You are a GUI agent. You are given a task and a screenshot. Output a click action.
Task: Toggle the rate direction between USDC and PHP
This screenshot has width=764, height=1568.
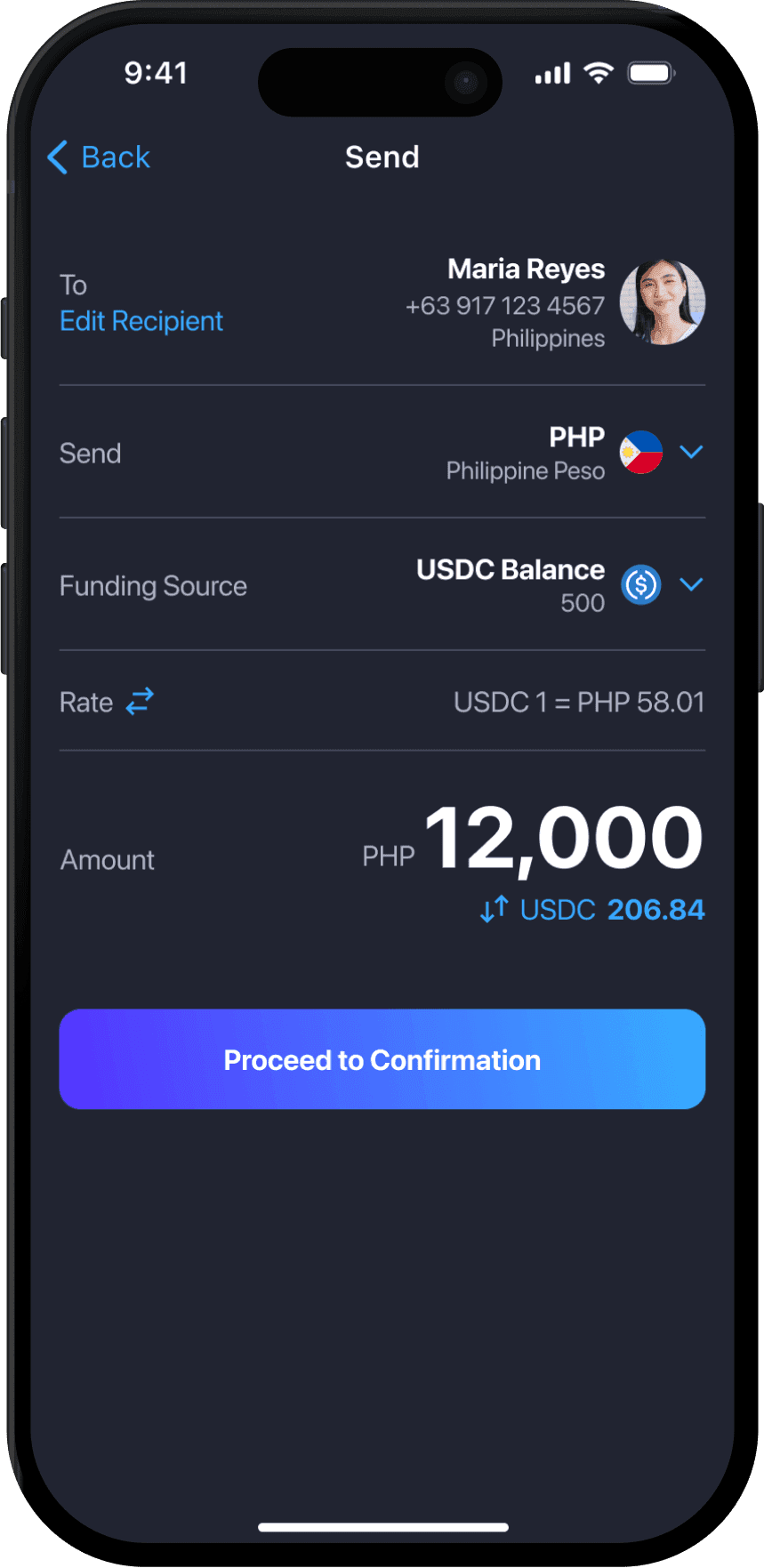click(x=139, y=702)
